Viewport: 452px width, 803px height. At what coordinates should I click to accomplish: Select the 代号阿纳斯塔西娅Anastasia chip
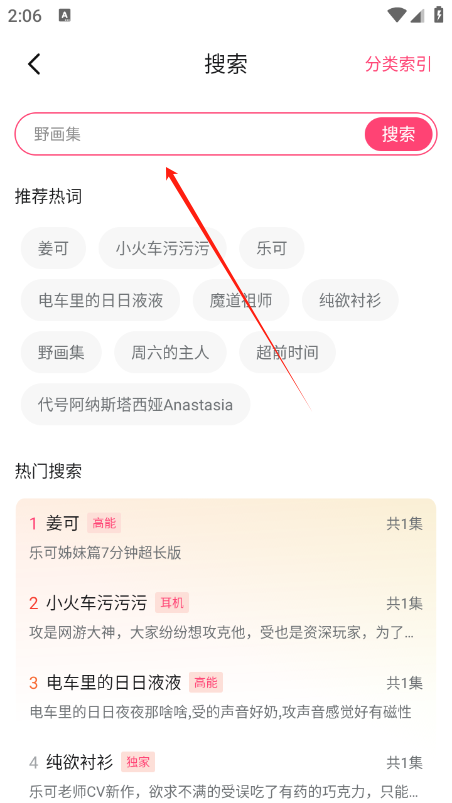point(135,405)
